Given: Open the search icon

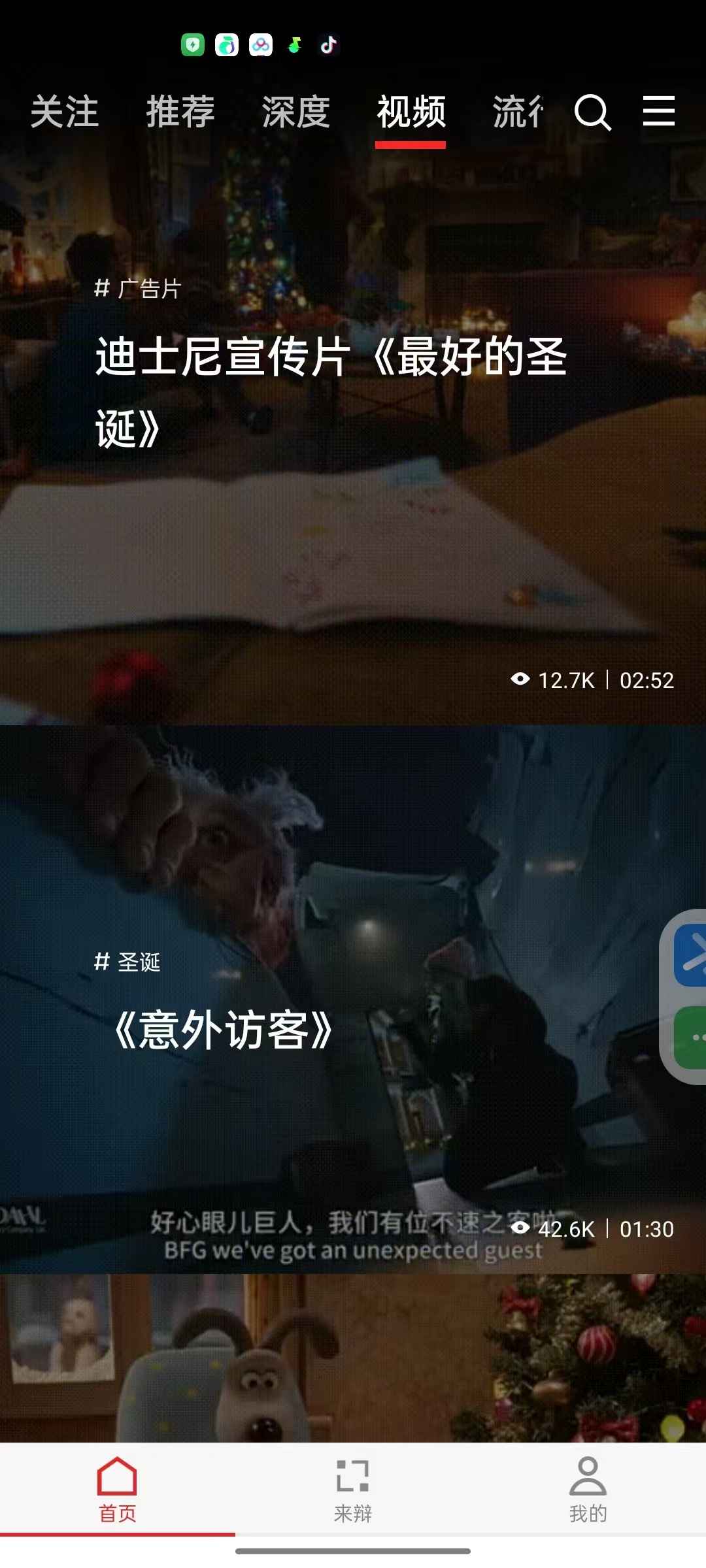Looking at the screenshot, I should (592, 112).
